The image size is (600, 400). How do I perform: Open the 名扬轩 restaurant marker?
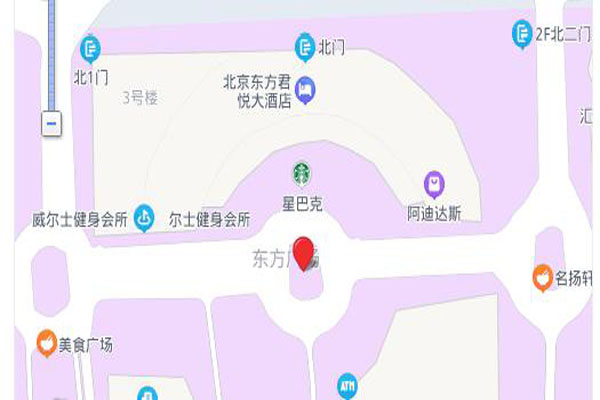(x=542, y=277)
